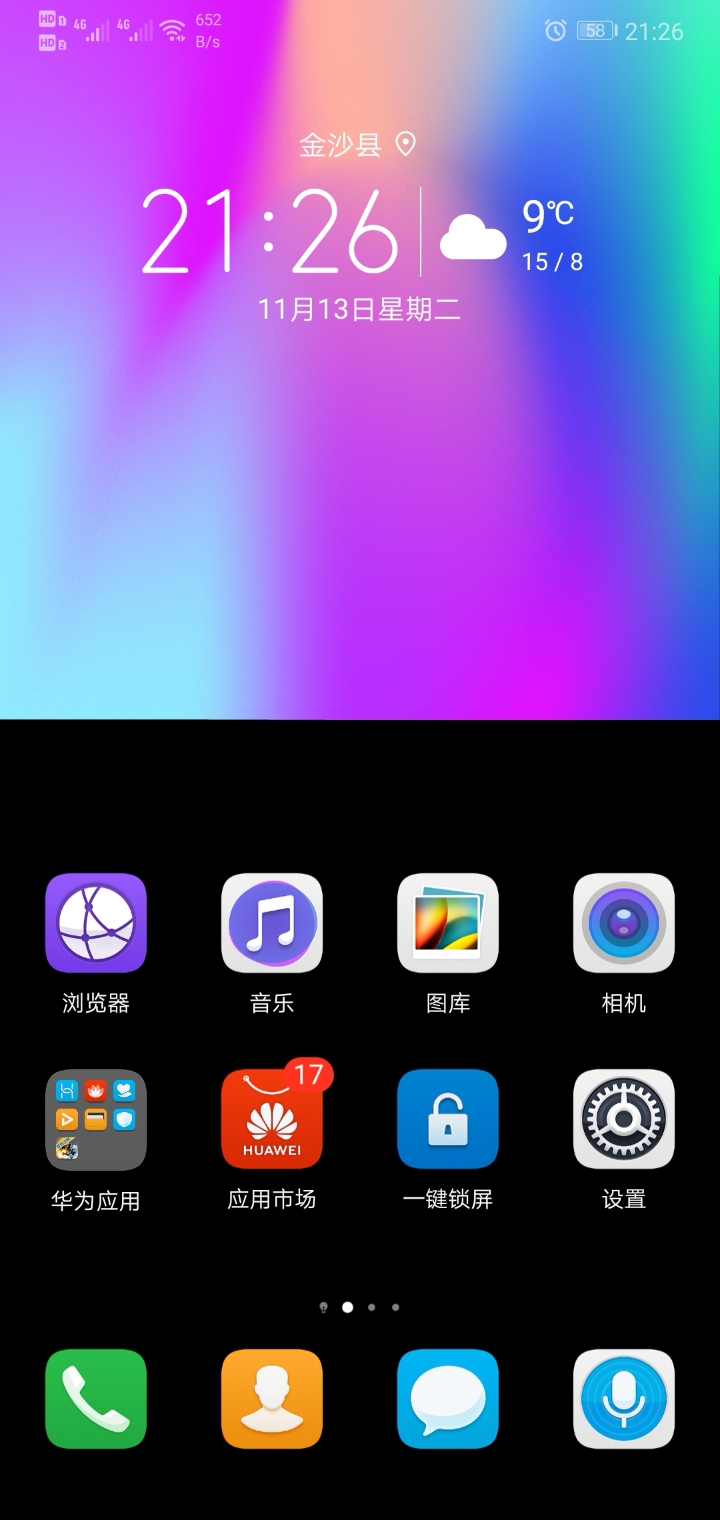Launch the 音乐 music app
Screen dimensions: 720x1520
[272, 923]
